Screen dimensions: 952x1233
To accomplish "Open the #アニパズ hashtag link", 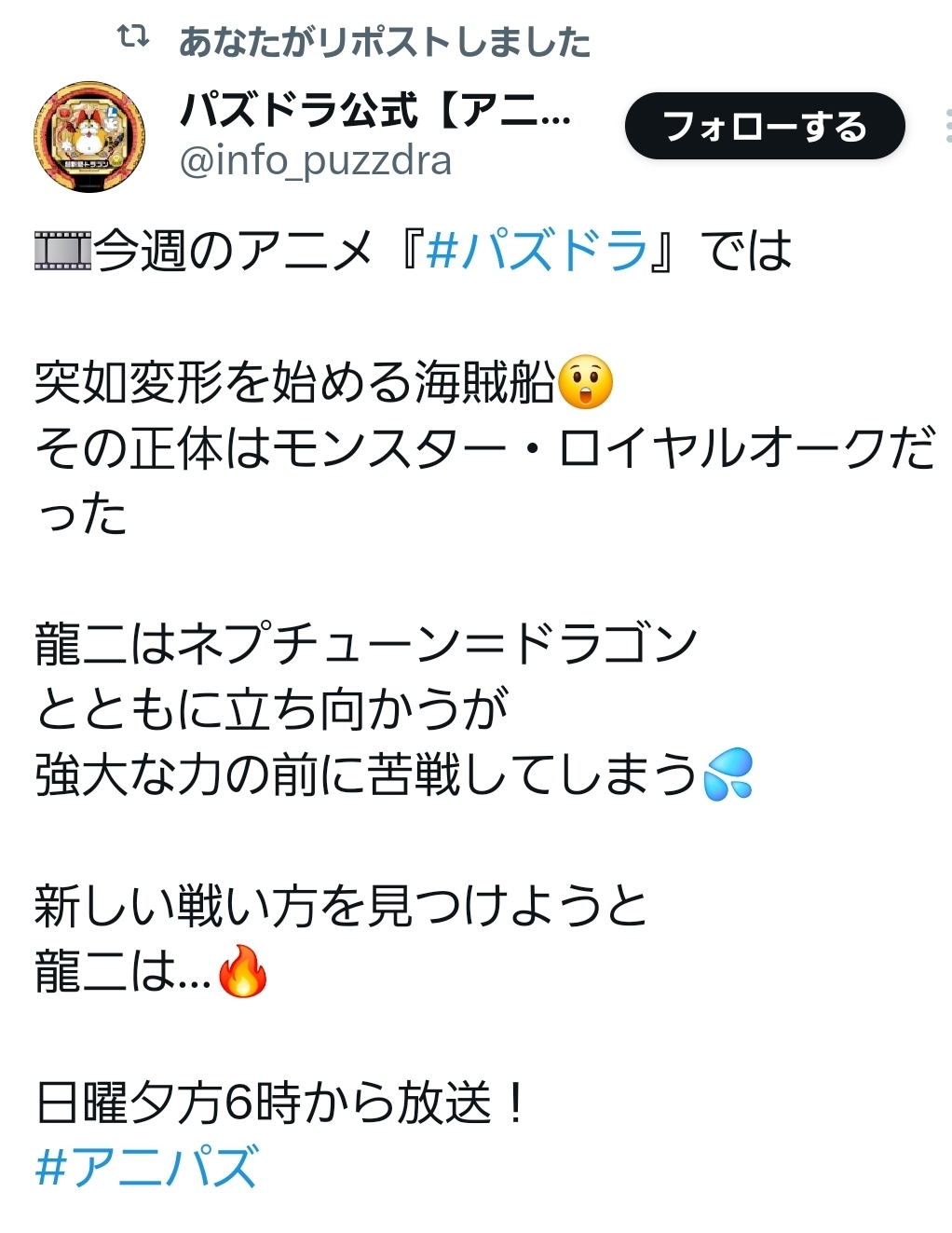I will [147, 1167].
